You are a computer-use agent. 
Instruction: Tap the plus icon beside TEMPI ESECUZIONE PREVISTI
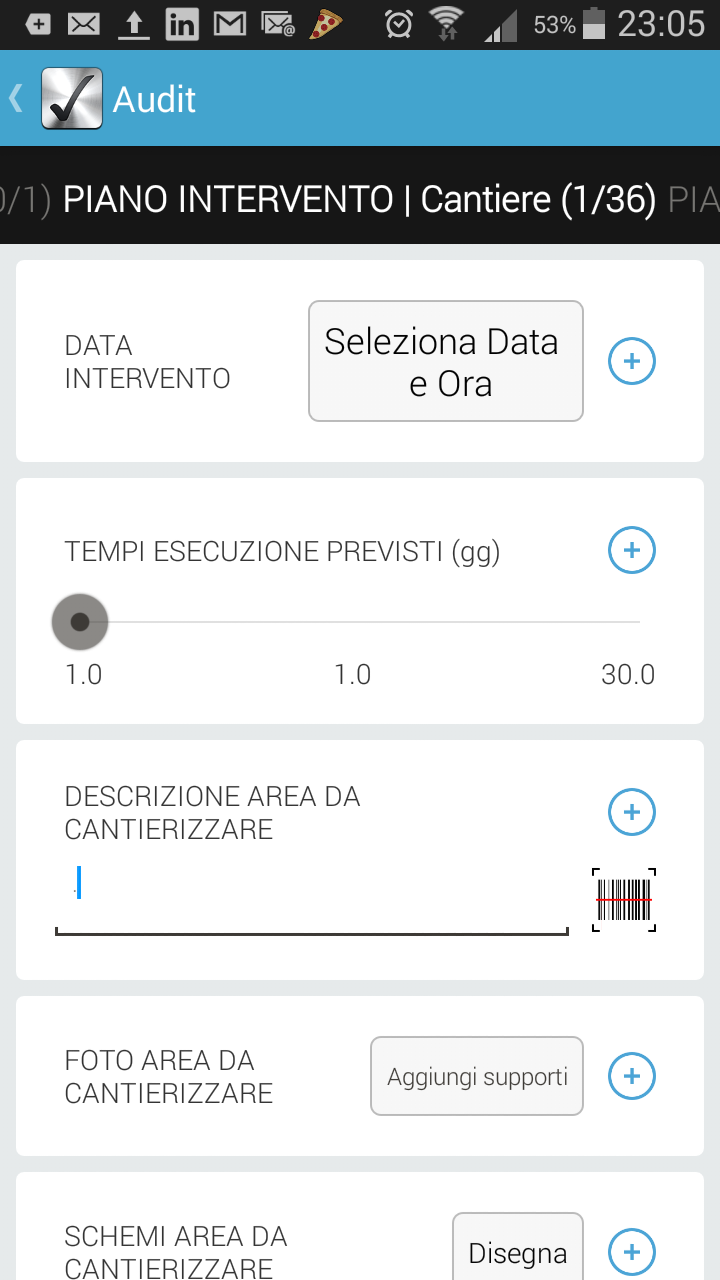pyautogui.click(x=632, y=550)
